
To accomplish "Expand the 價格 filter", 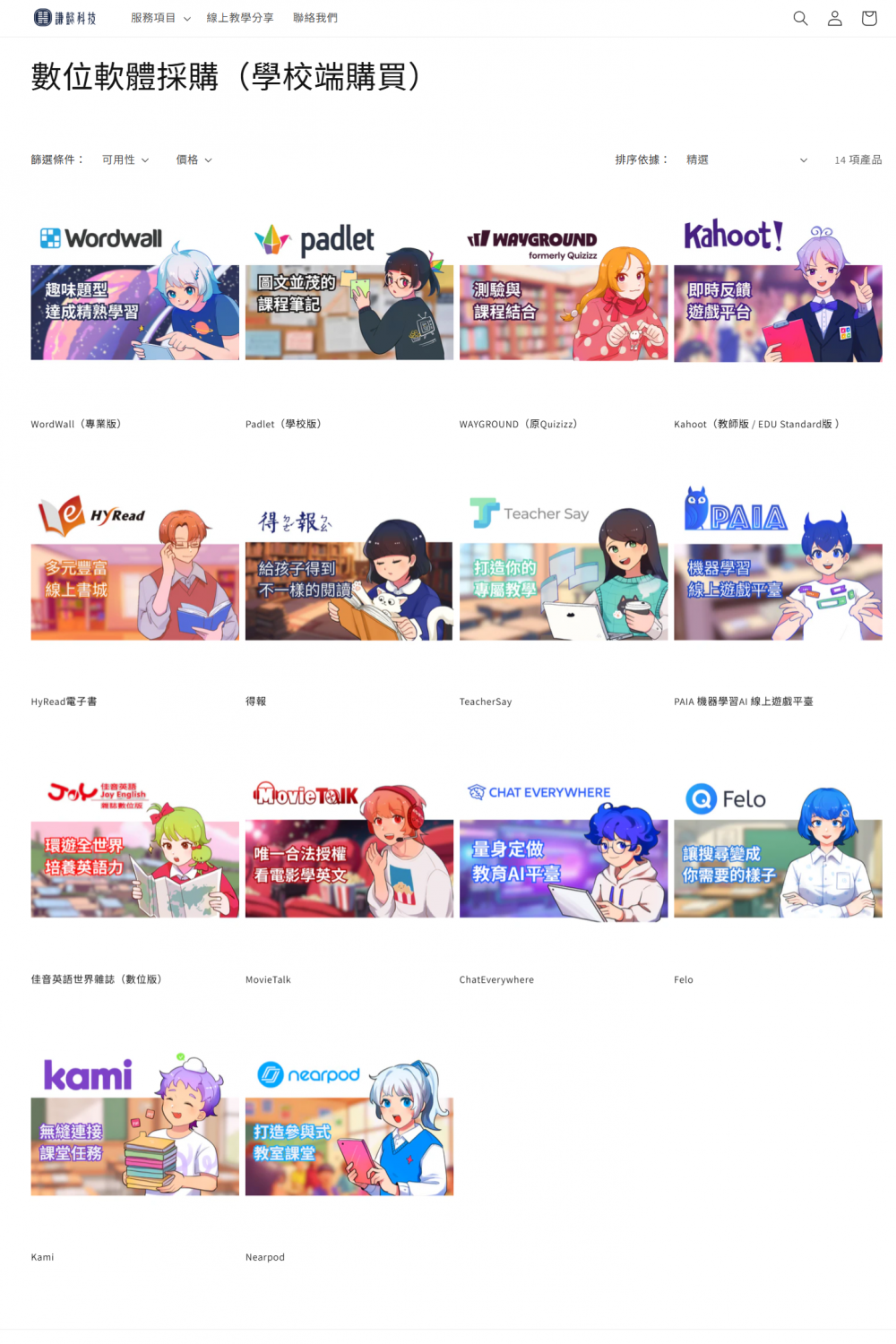I will [x=194, y=159].
